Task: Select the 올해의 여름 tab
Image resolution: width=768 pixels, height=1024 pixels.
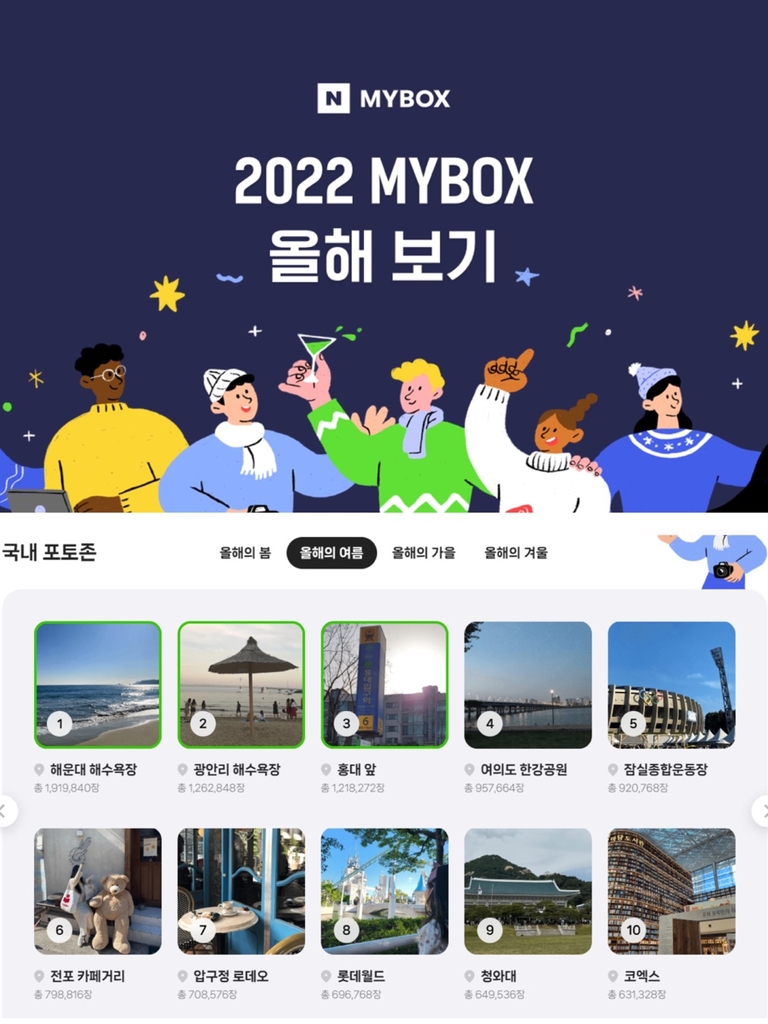Action: (x=331, y=553)
